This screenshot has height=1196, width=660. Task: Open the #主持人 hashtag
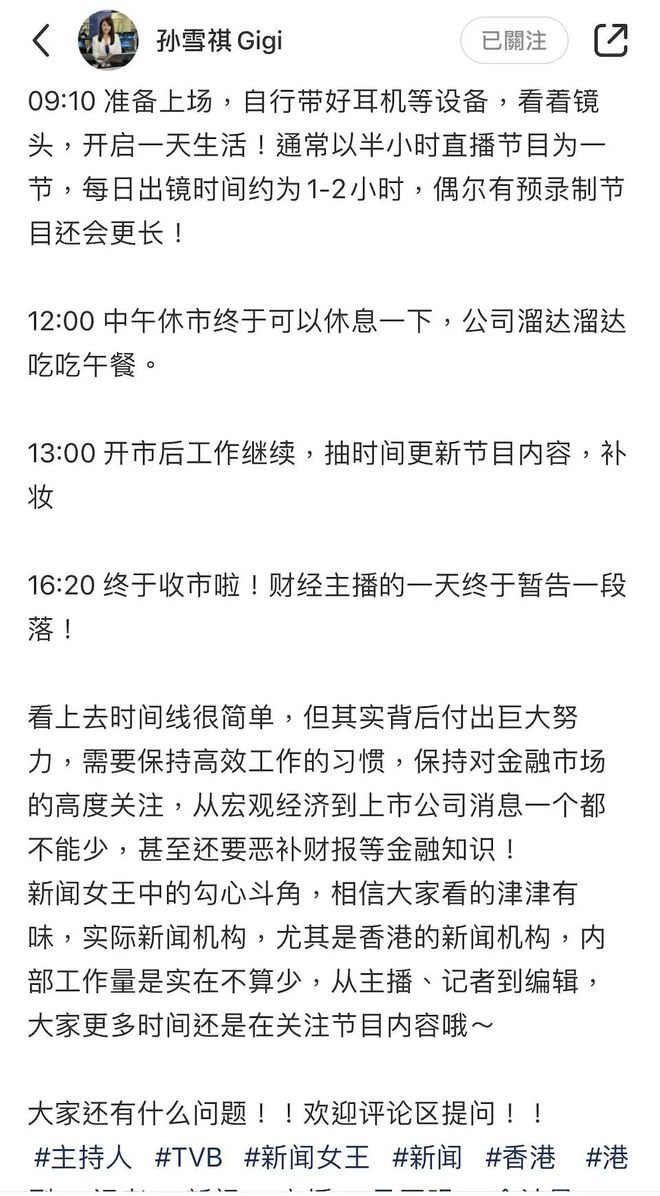point(82,1157)
